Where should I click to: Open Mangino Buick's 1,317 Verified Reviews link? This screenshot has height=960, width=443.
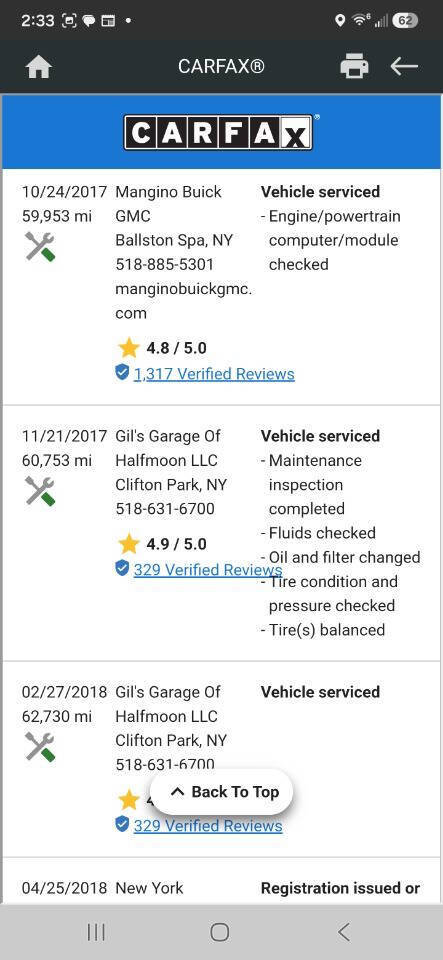pos(214,373)
